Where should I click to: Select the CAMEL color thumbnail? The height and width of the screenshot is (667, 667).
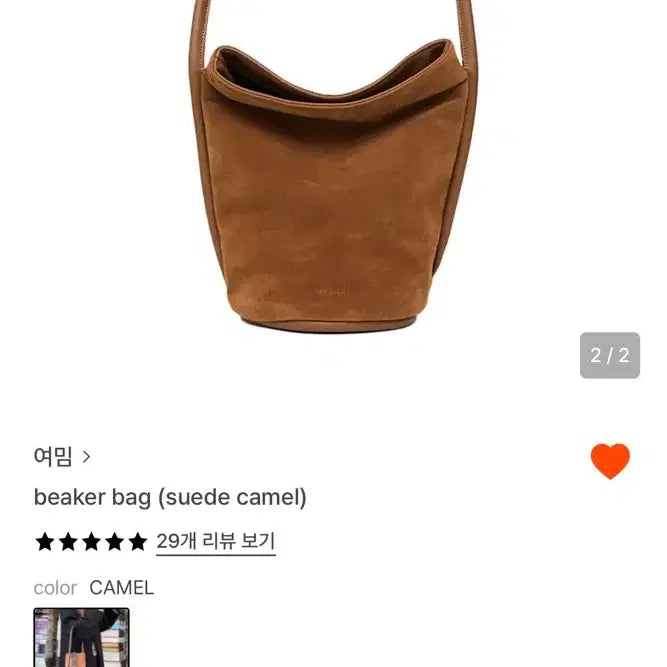[81, 638]
